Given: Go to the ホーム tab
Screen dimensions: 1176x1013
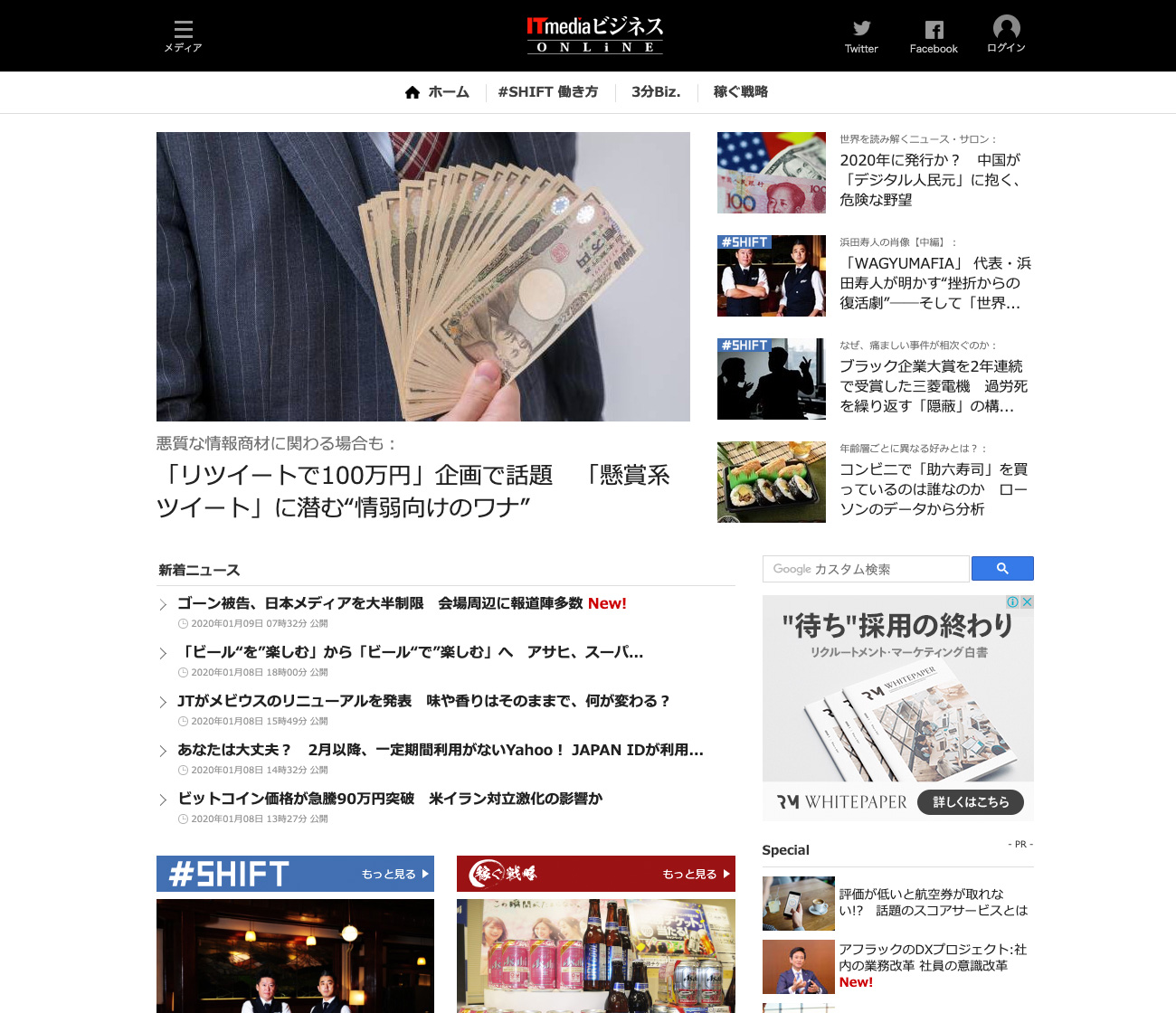Looking at the screenshot, I should click(x=438, y=92).
